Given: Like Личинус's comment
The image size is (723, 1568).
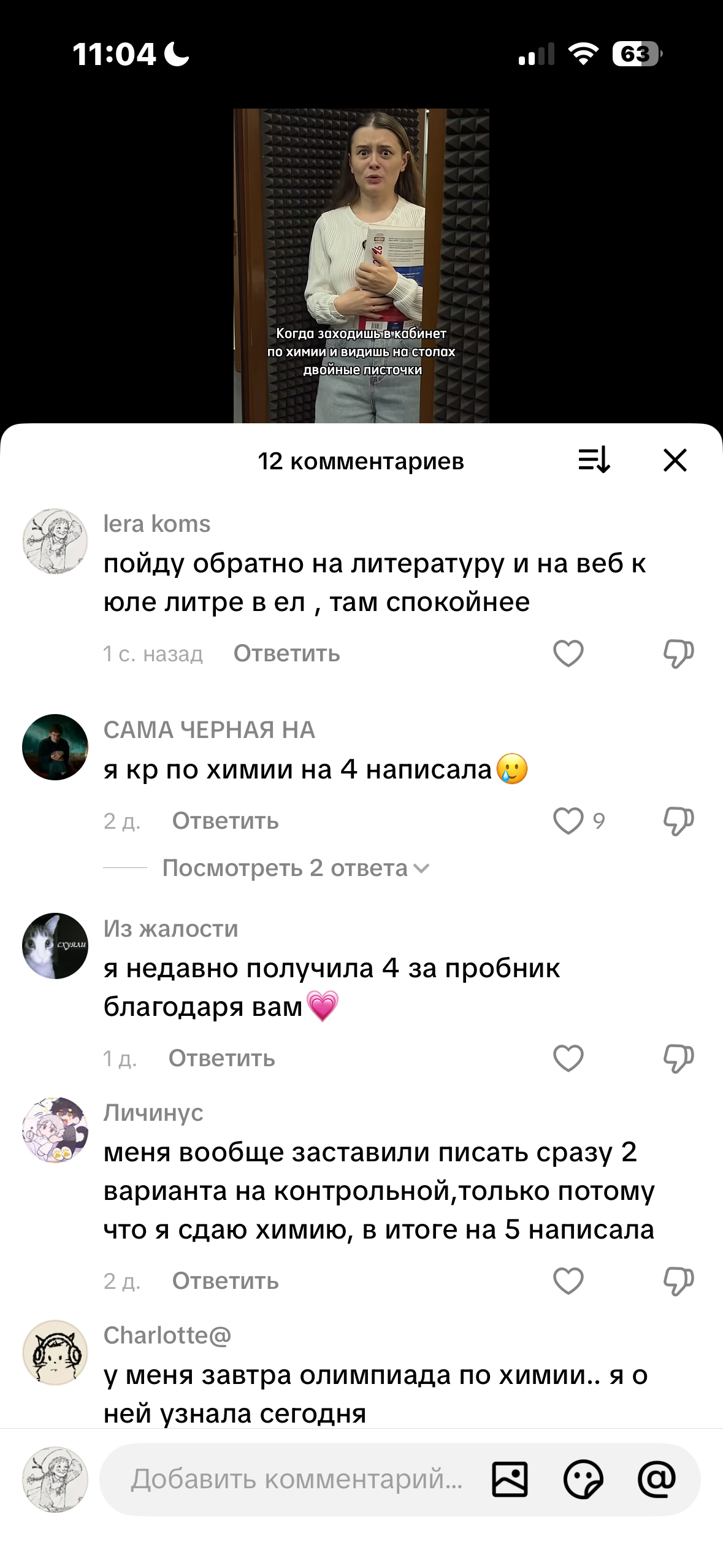Looking at the screenshot, I should 568,1281.
